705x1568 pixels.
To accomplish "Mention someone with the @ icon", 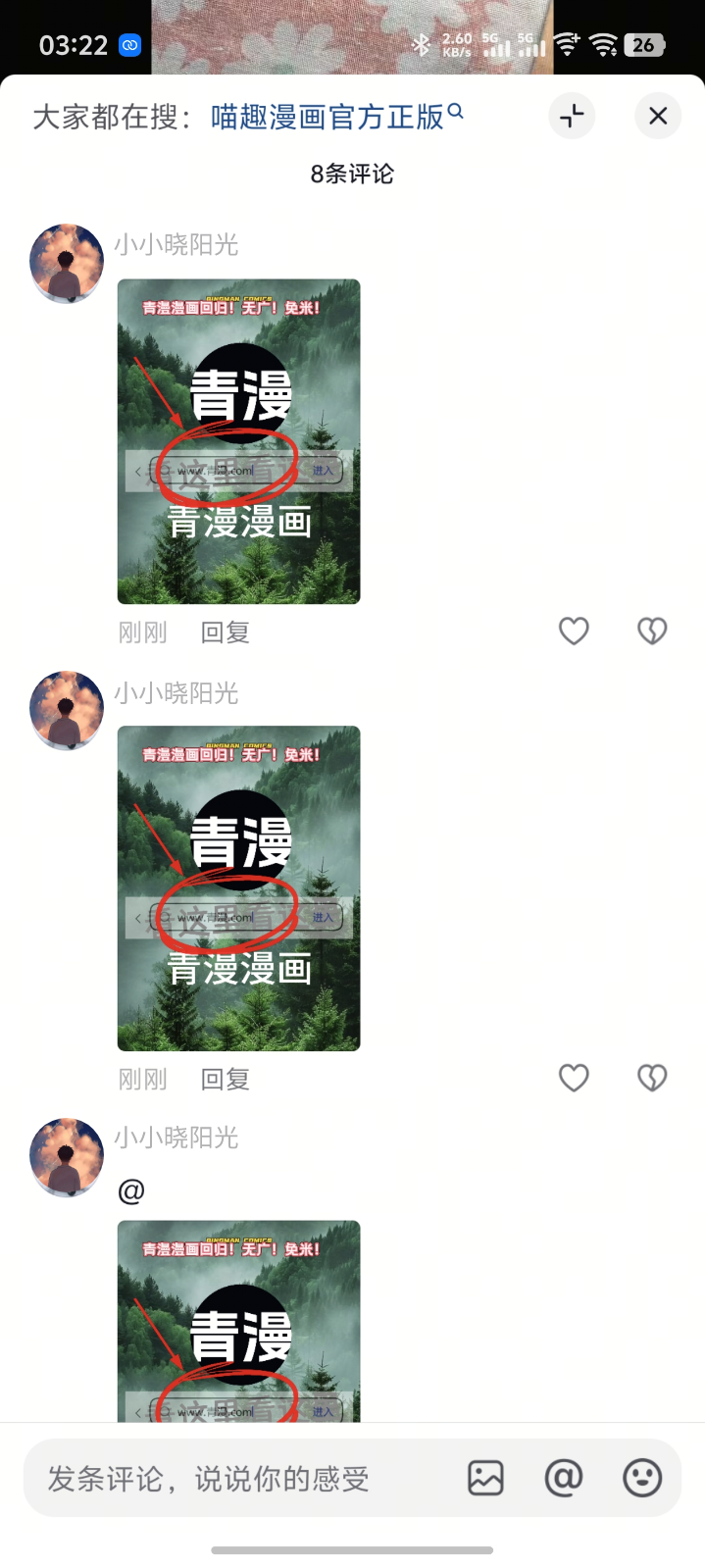I will tap(564, 1478).
